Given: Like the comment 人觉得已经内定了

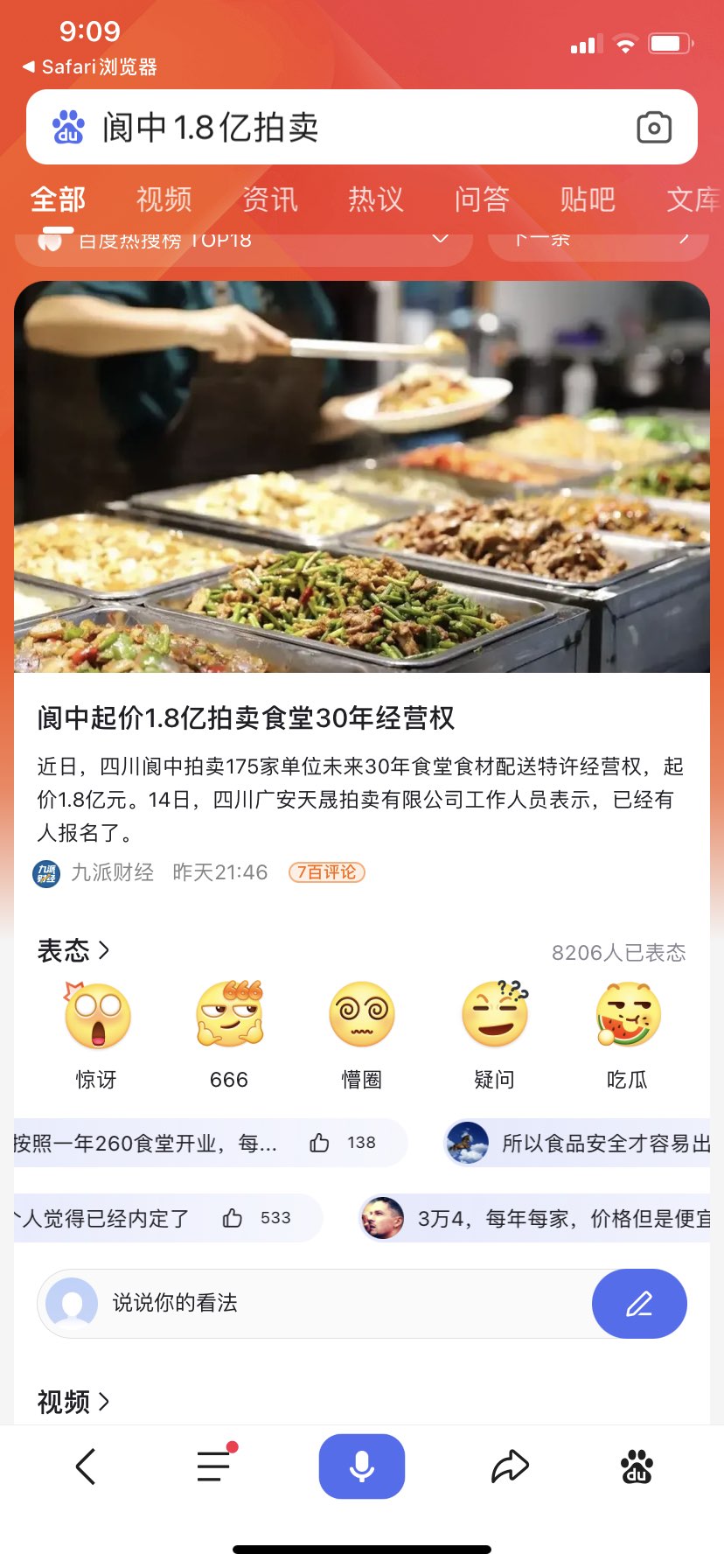Looking at the screenshot, I should click(233, 1218).
